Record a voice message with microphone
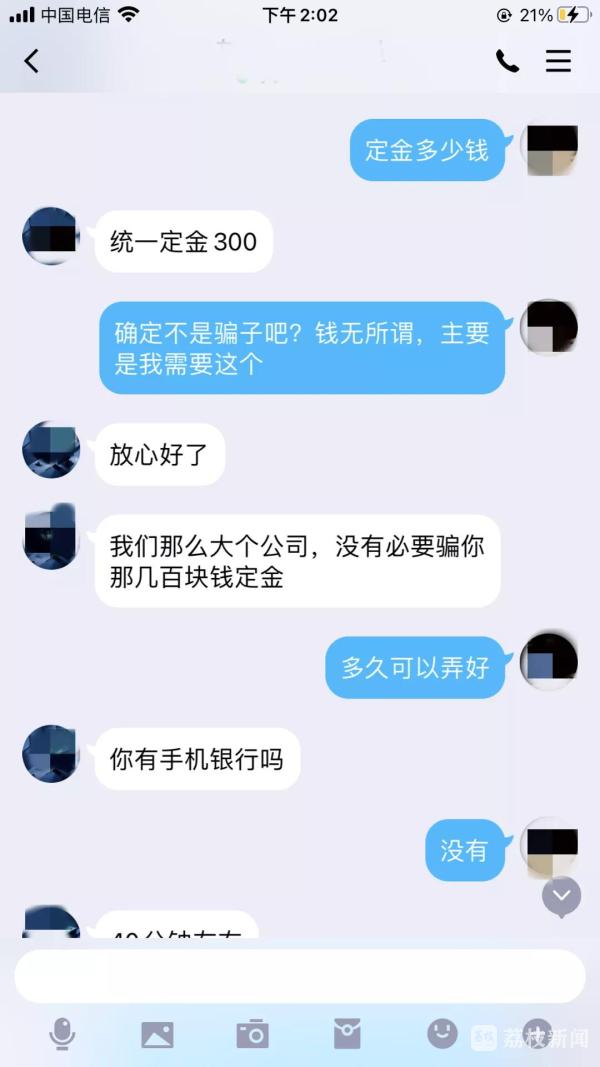Screen dimensions: 600x1067 click(62, 1034)
